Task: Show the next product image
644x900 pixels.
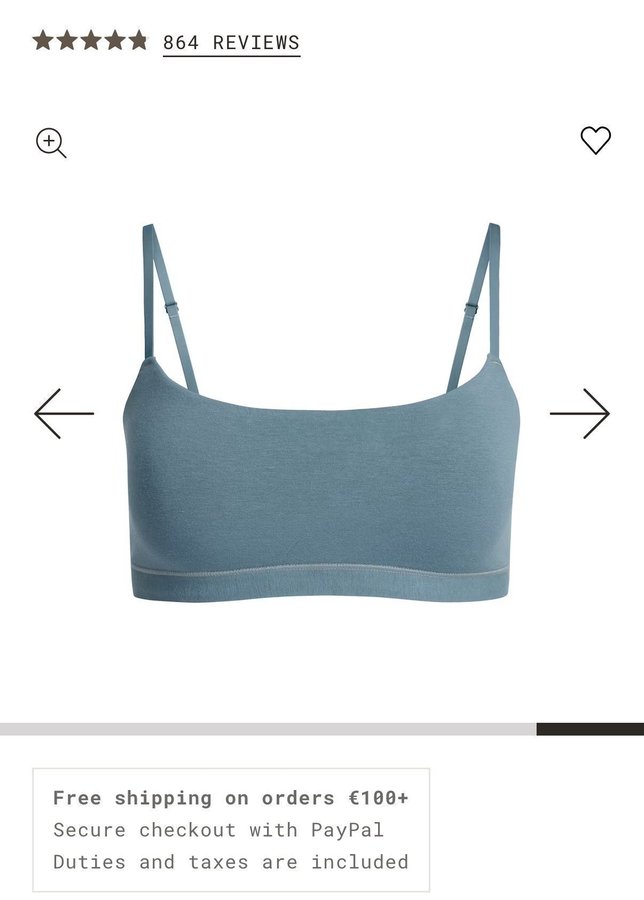Action: 580,413
